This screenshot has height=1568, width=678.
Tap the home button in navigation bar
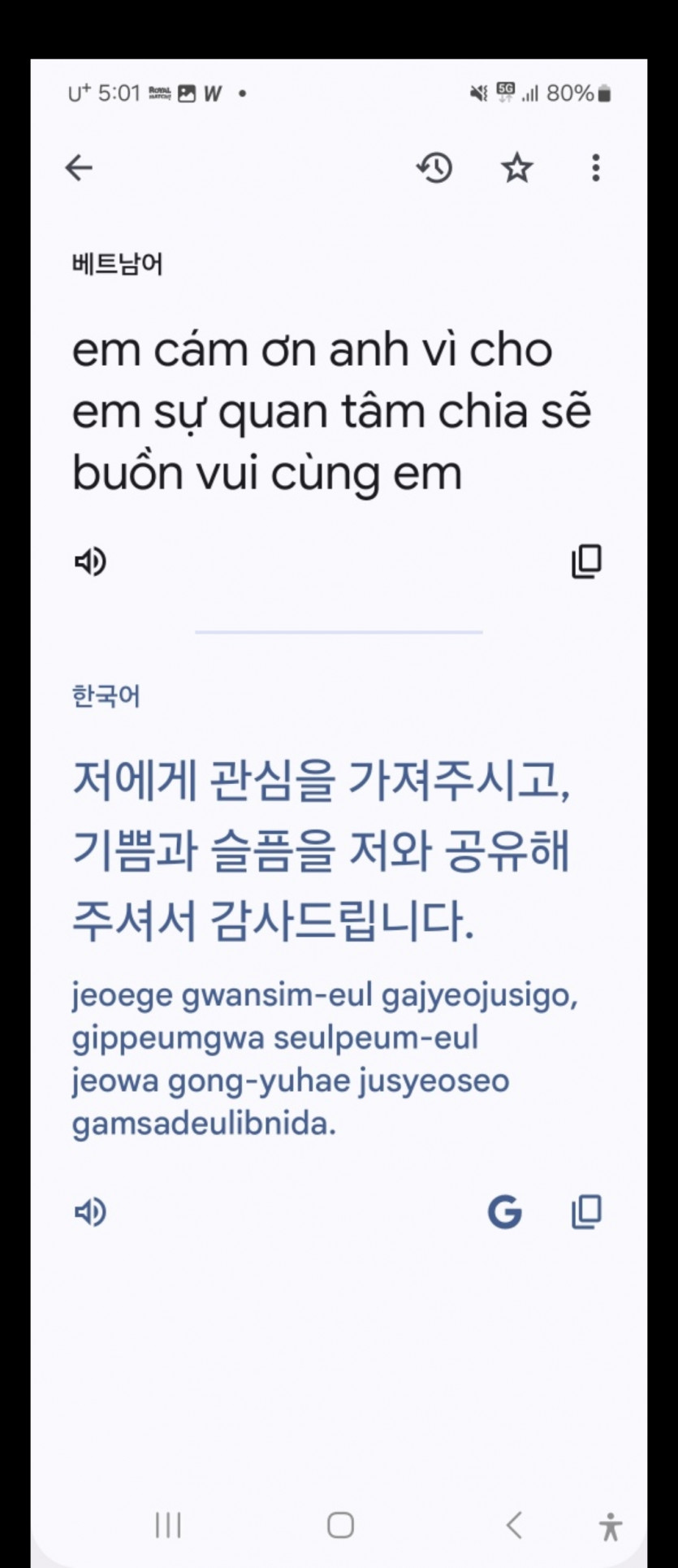click(x=340, y=1525)
